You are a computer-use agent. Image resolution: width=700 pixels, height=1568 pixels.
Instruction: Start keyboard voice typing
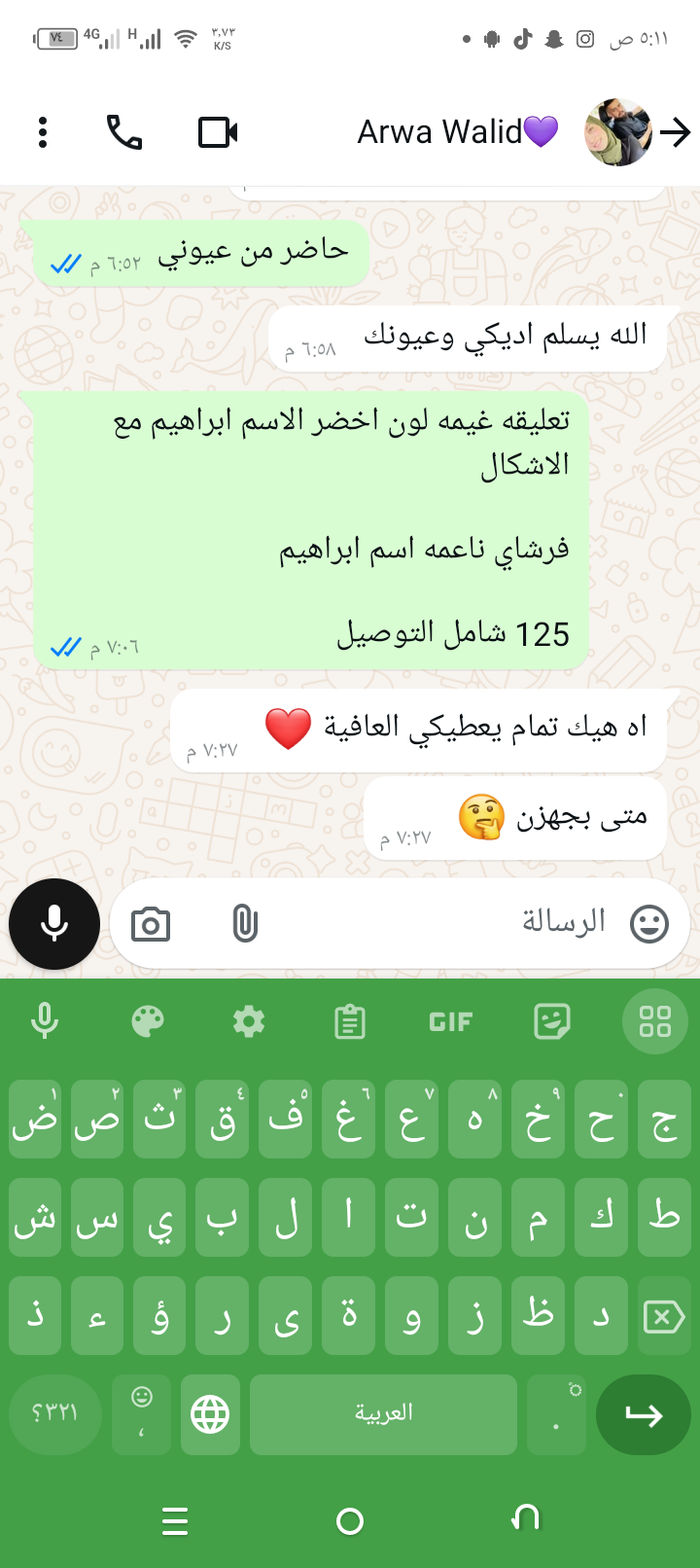point(45,1021)
